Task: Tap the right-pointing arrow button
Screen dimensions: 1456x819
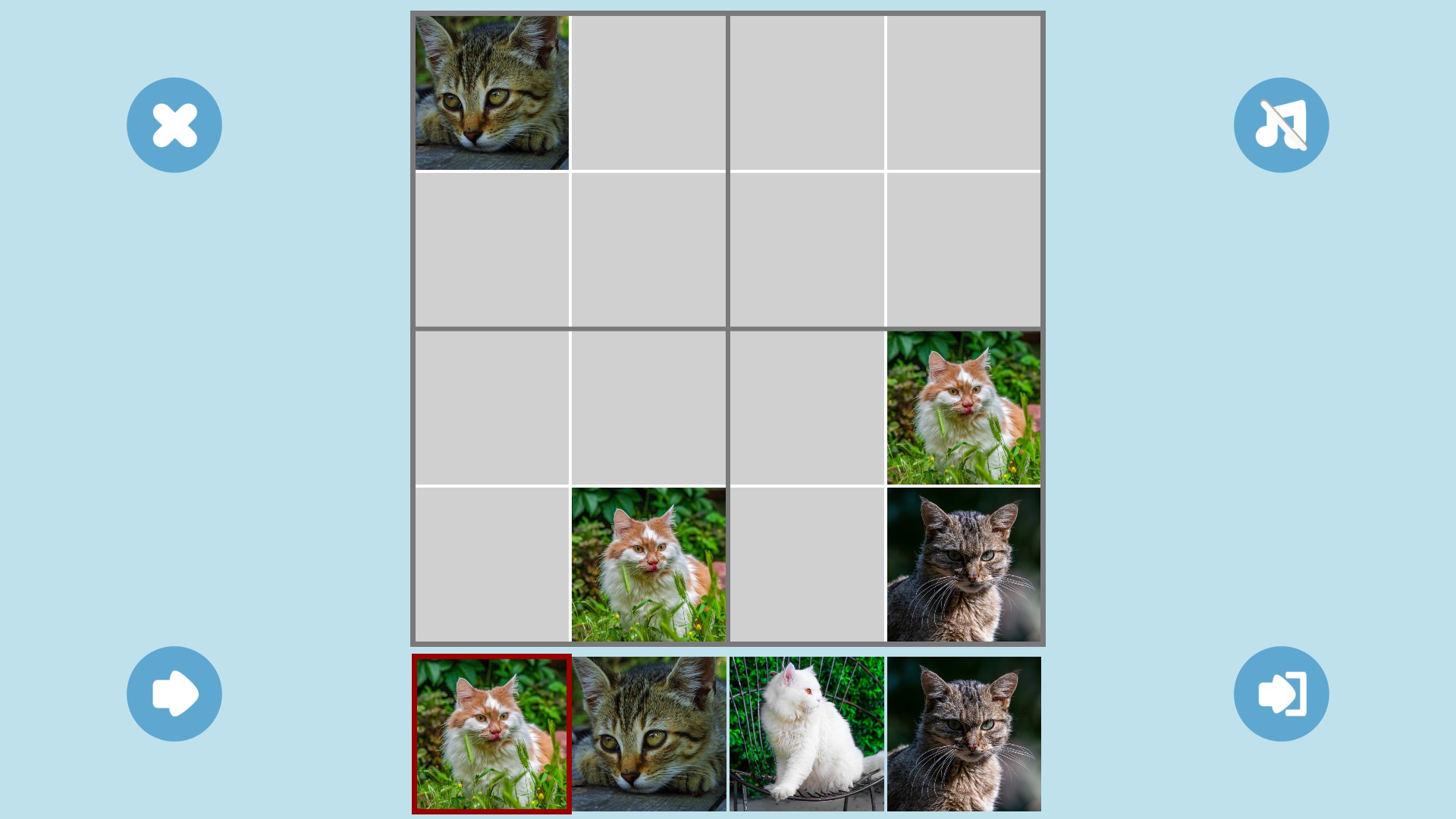Action: tap(174, 693)
